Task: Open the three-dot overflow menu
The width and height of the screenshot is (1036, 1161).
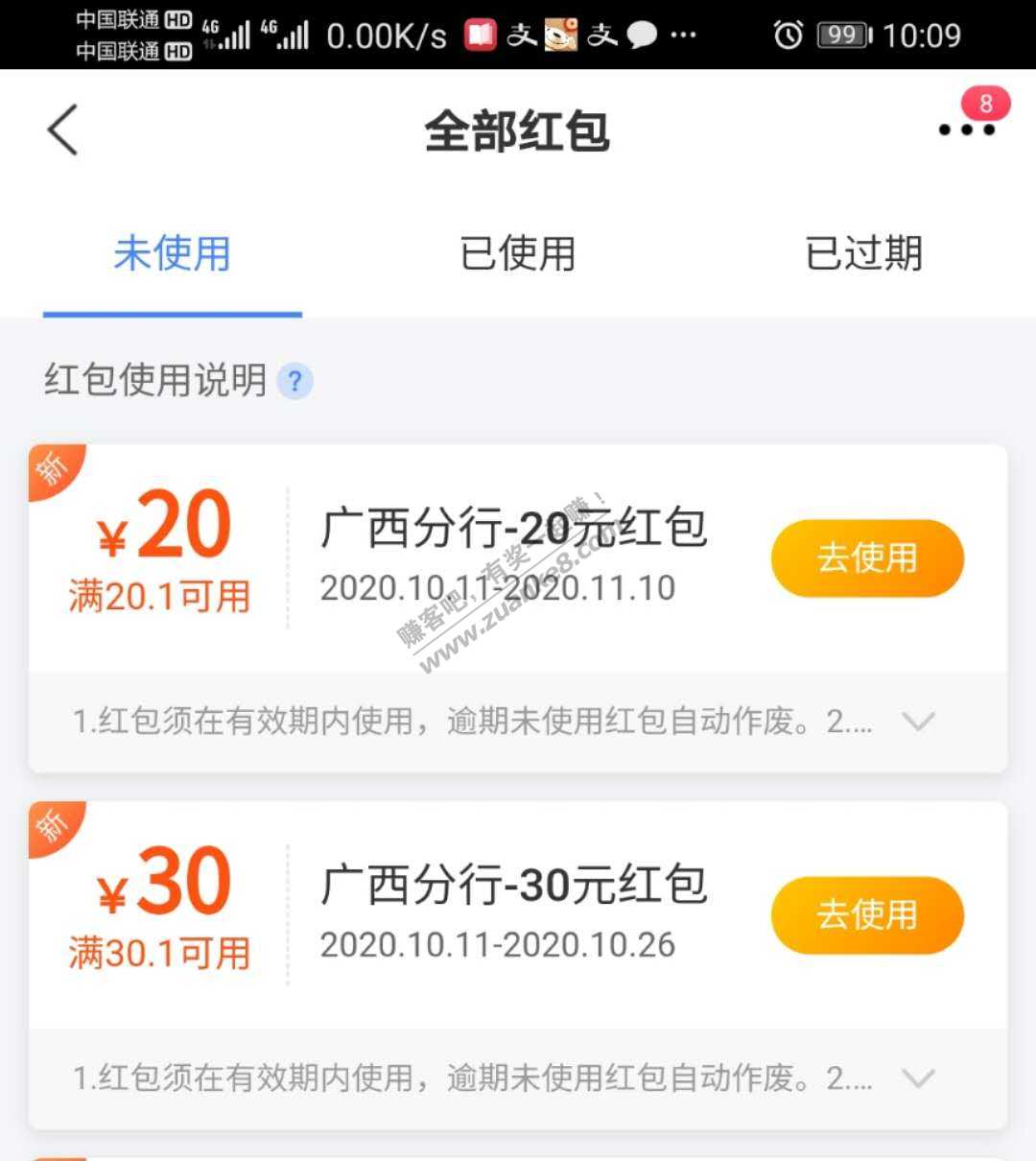Action: pos(966,130)
